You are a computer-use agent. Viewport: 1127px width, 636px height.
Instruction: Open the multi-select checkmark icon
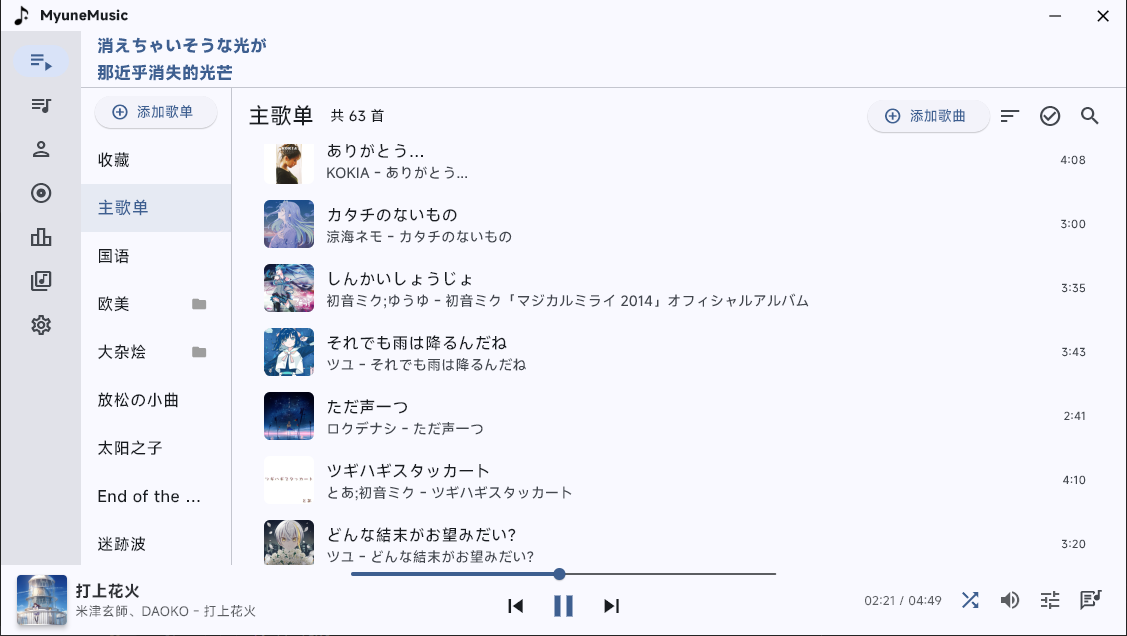tap(1049, 116)
